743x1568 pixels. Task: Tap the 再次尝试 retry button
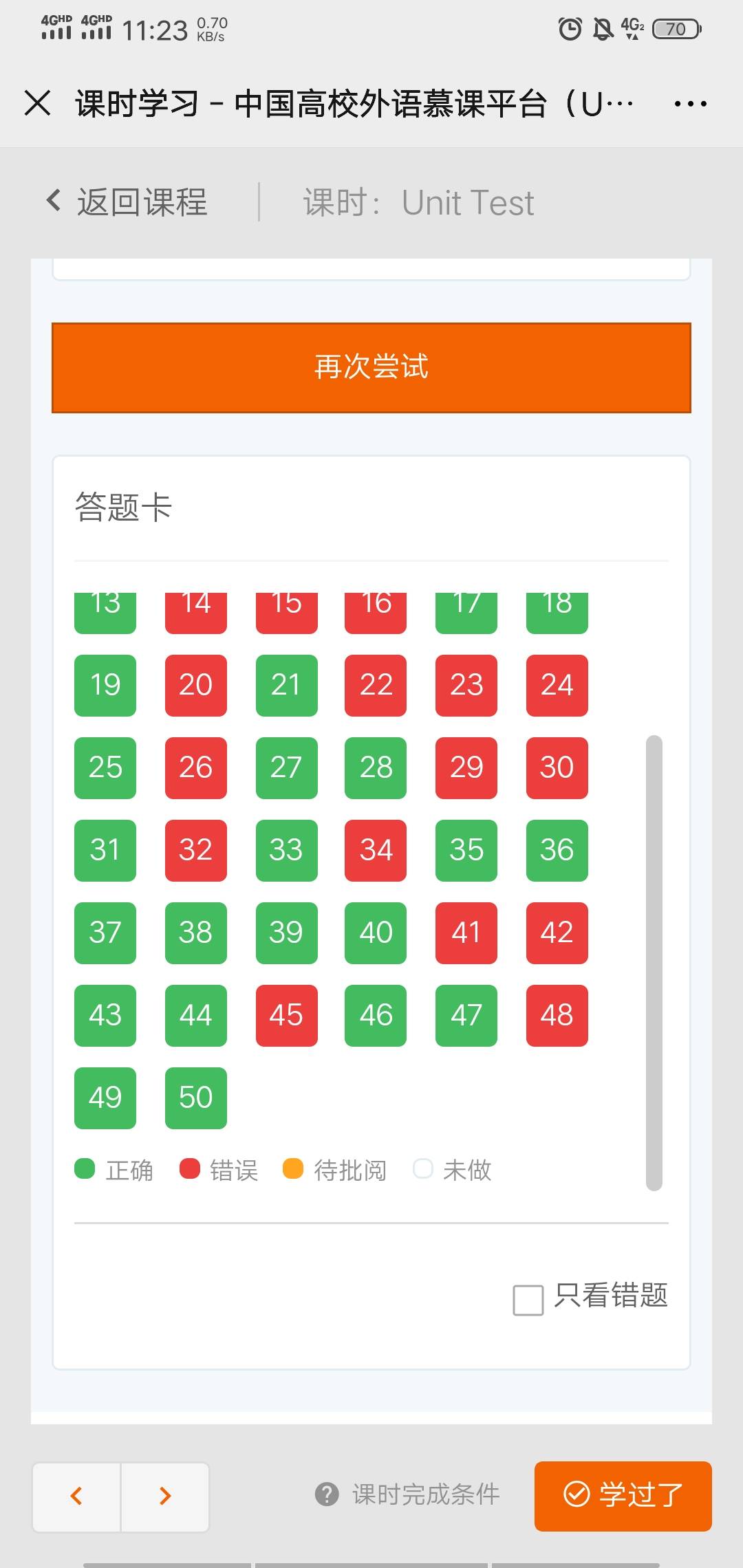[x=371, y=367]
